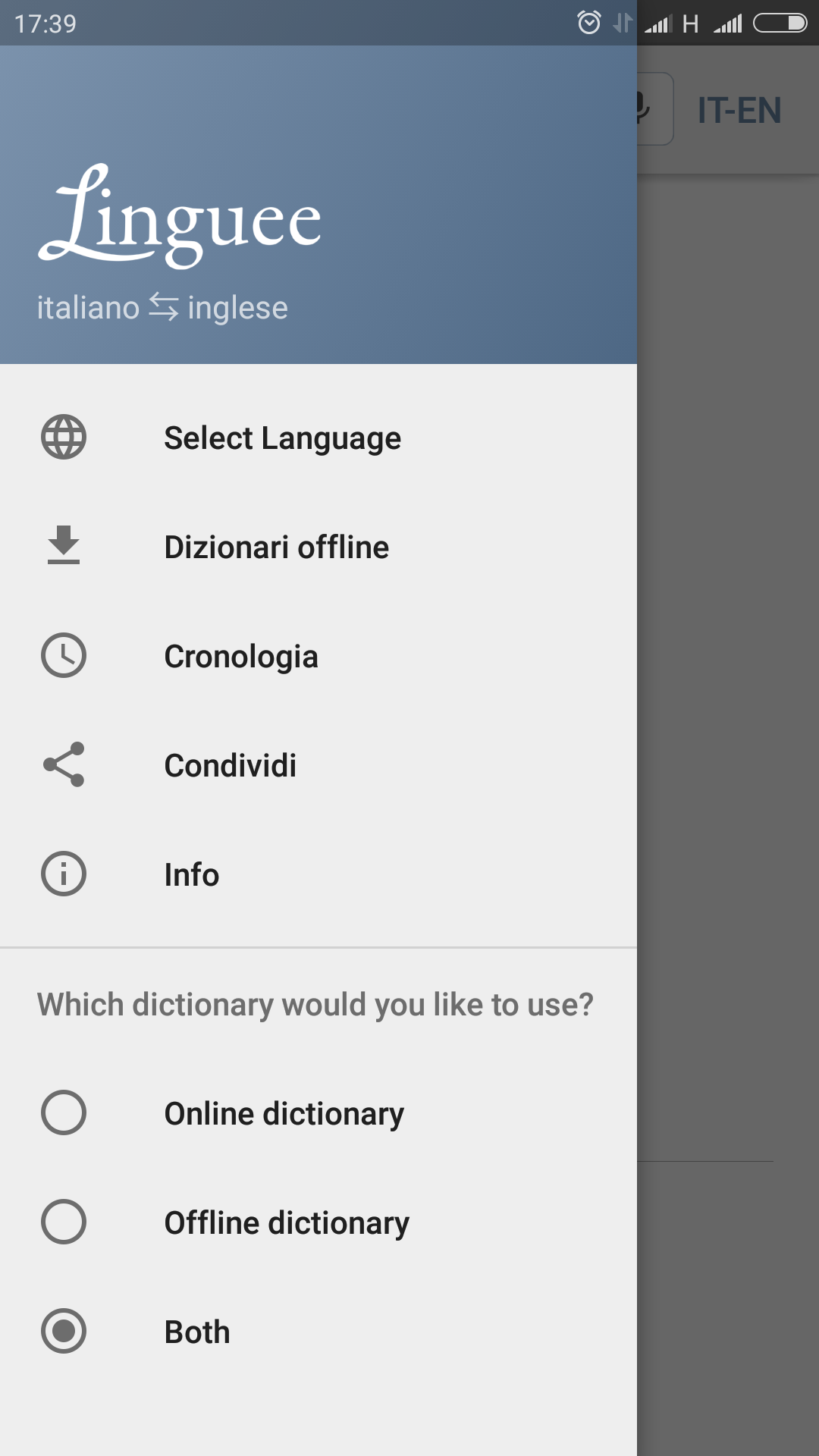This screenshot has height=1456, width=819.
Task: Select Online dictionary option
Action: coord(318,1113)
